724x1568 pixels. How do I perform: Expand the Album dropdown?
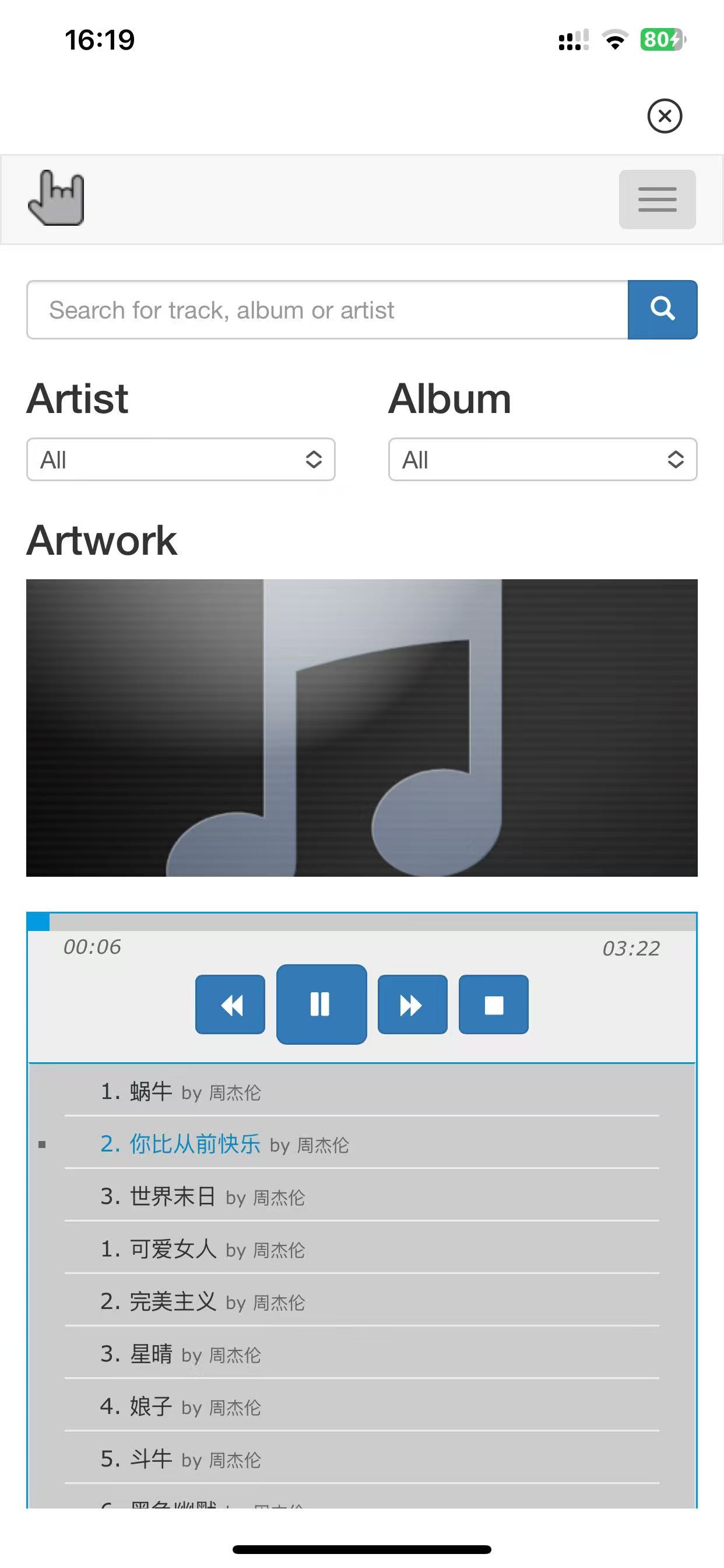coord(543,460)
